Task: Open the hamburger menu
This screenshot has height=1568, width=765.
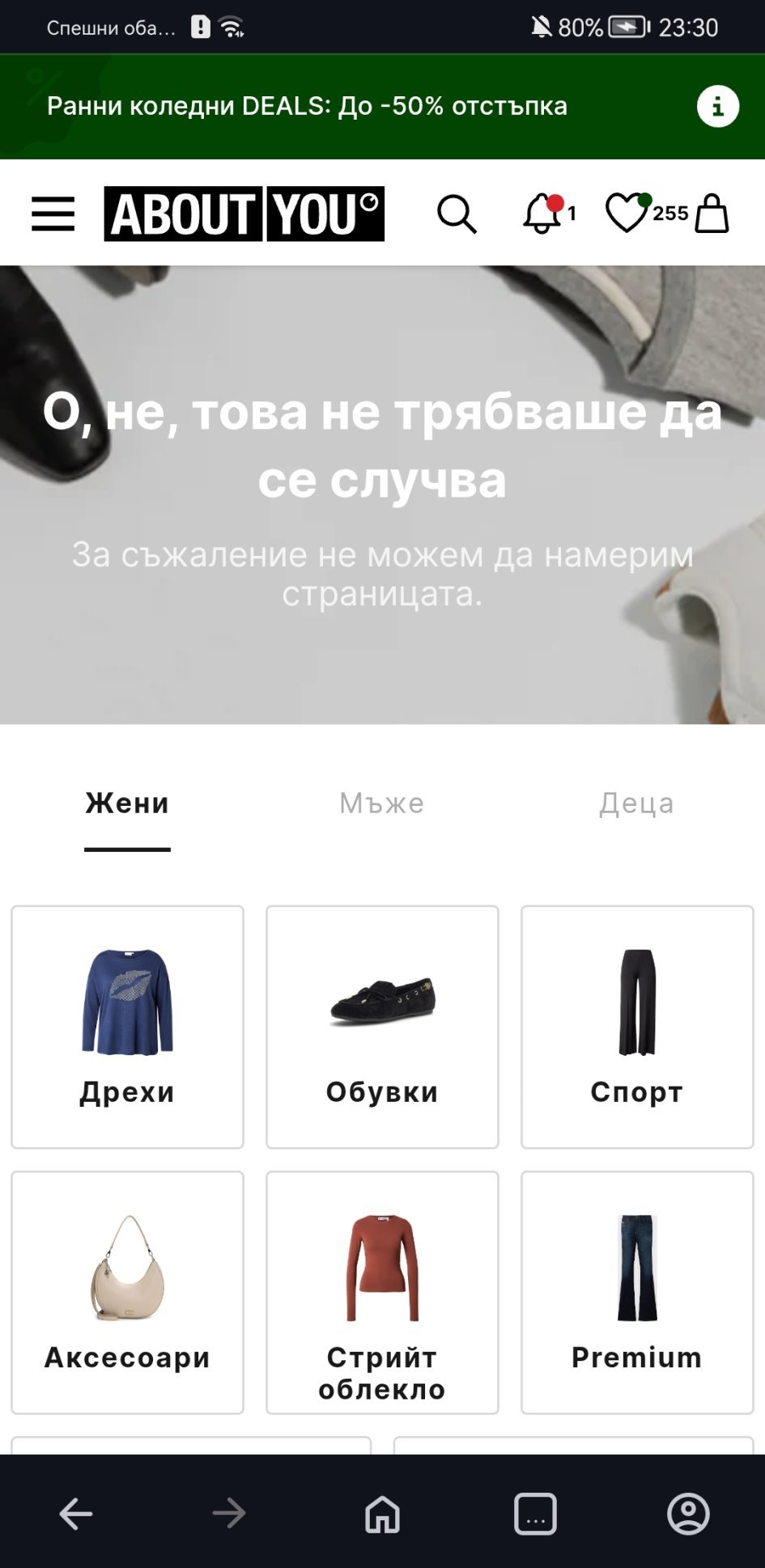Action: point(53,214)
